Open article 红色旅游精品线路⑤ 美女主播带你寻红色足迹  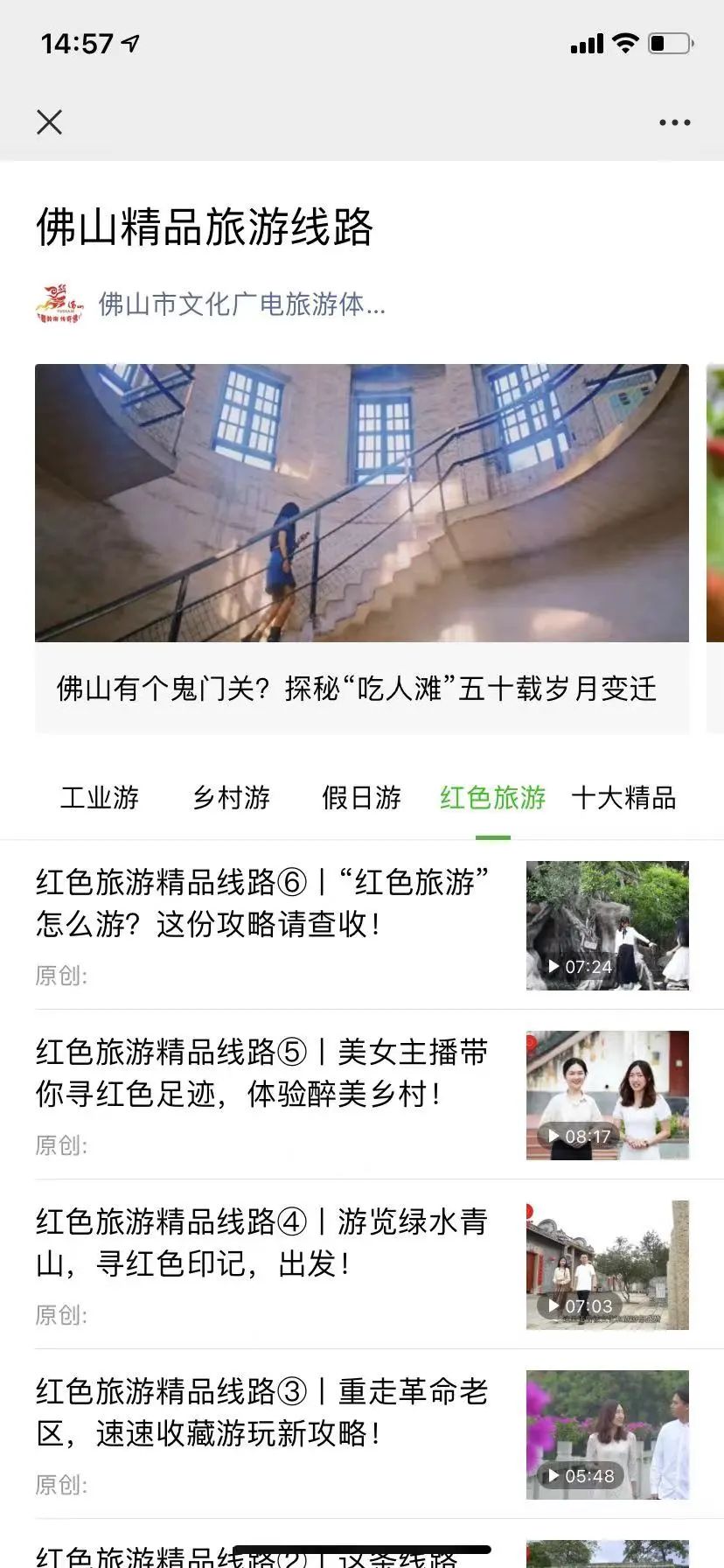(x=262, y=1073)
